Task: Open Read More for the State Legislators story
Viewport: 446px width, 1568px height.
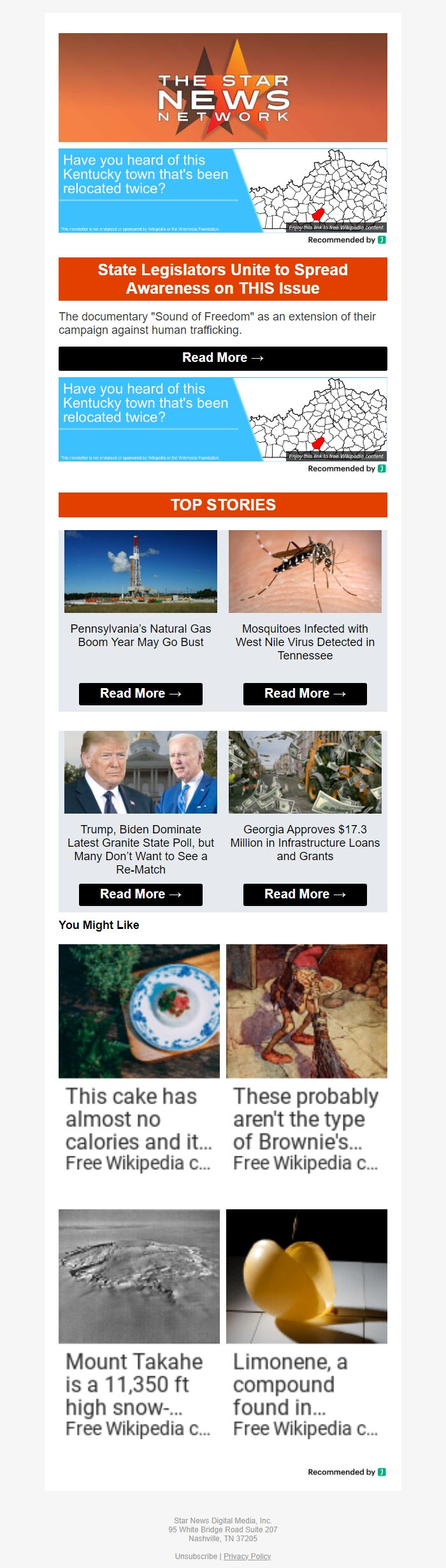Action: [x=222, y=358]
